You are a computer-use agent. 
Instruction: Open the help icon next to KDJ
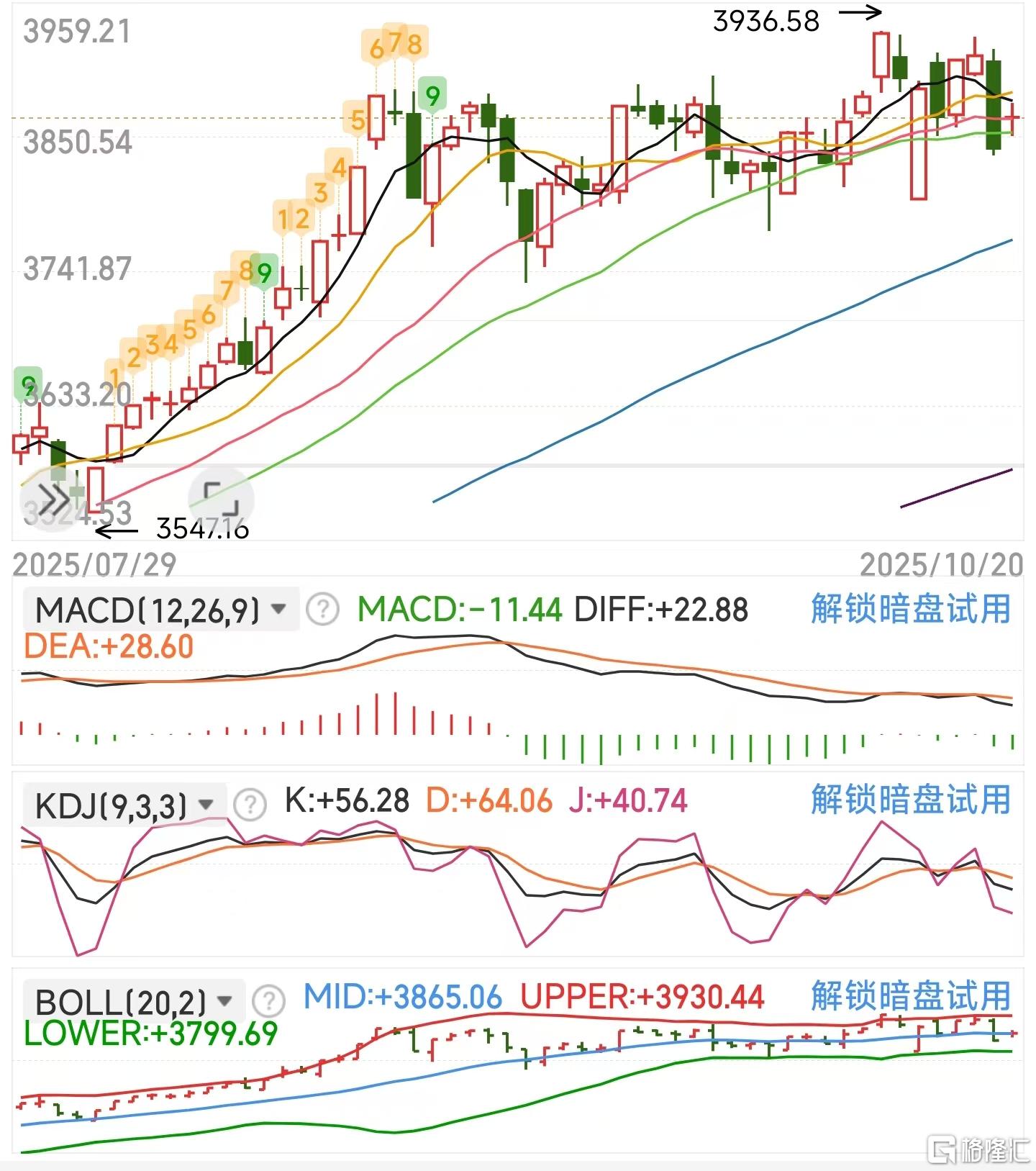[x=250, y=804]
